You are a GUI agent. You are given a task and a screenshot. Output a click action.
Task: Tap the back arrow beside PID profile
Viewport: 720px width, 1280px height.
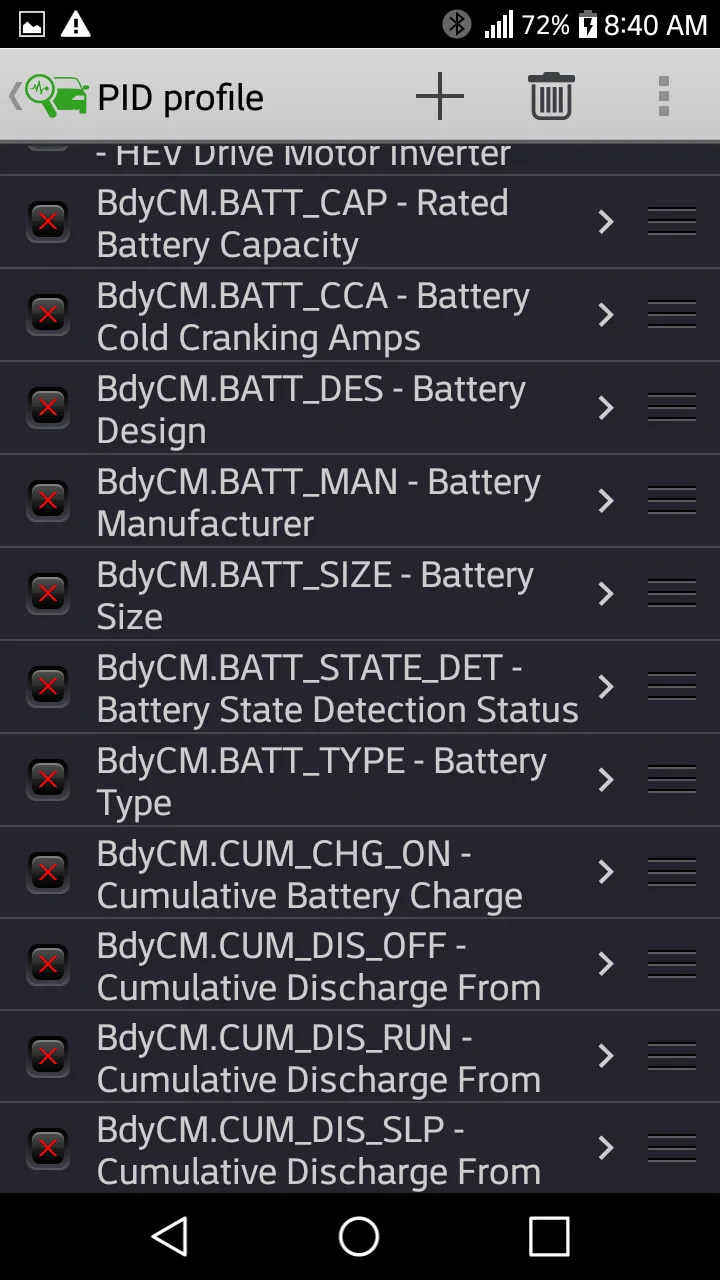14,96
